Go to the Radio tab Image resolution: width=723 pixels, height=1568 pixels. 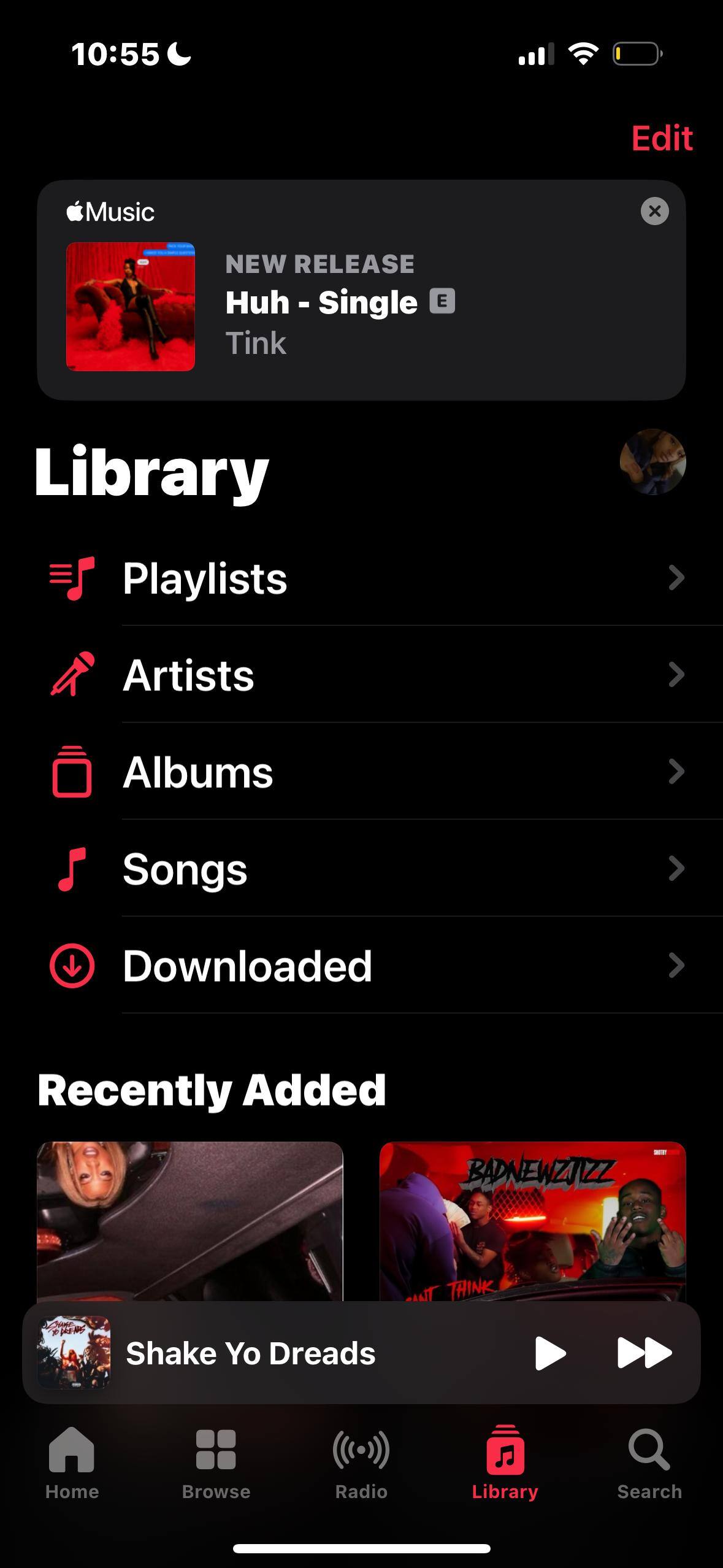(361, 1462)
